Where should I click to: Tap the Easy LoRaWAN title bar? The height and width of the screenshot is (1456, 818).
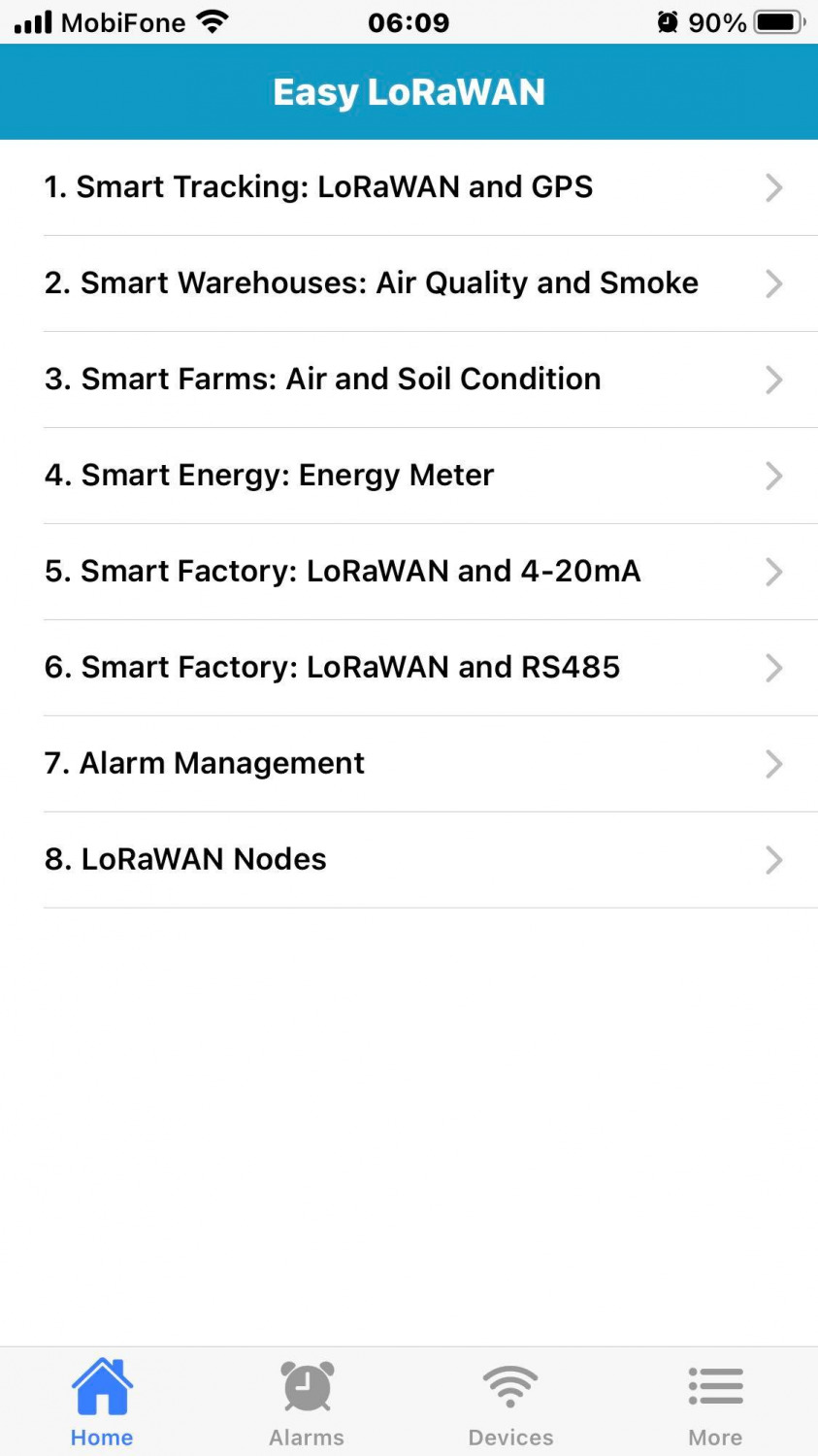click(x=409, y=91)
